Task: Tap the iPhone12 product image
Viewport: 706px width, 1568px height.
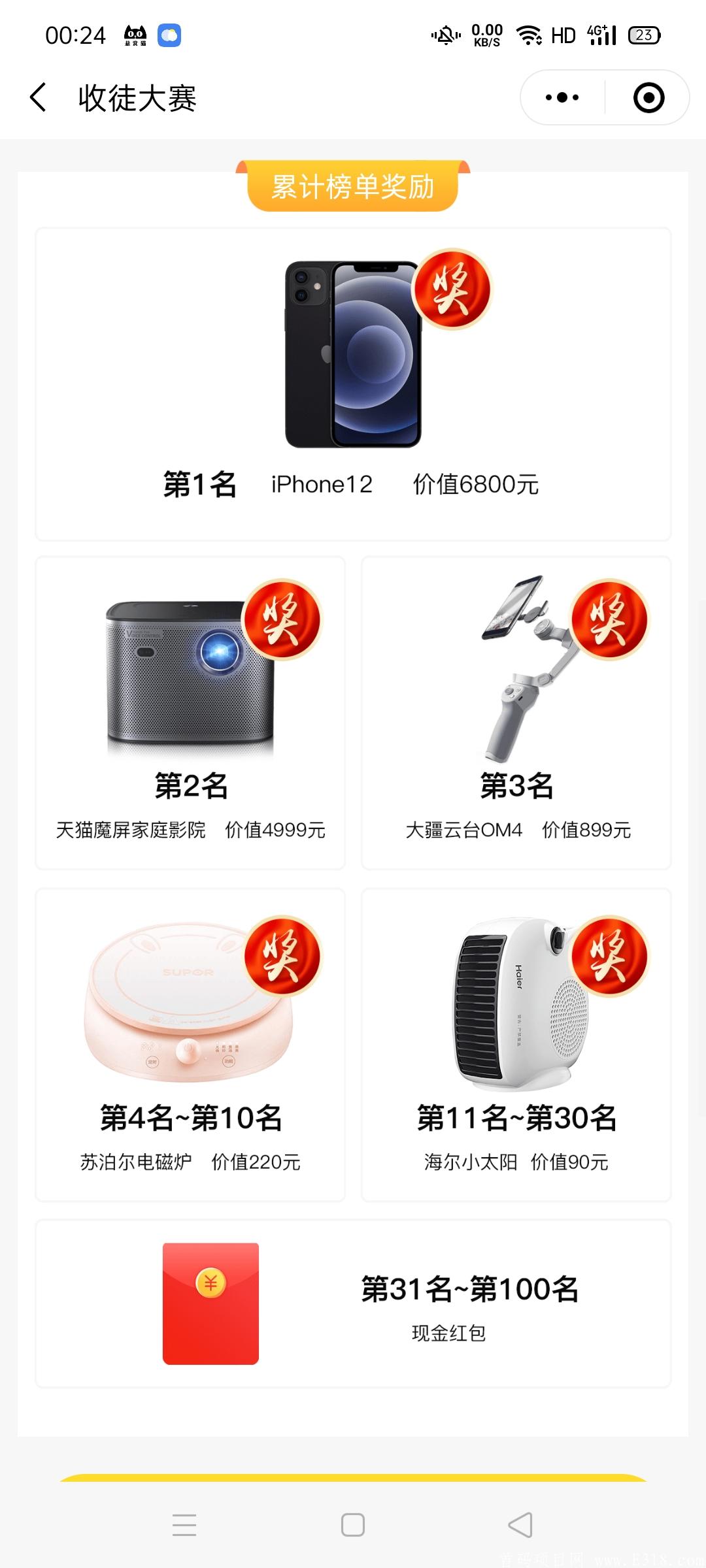Action: (353, 350)
